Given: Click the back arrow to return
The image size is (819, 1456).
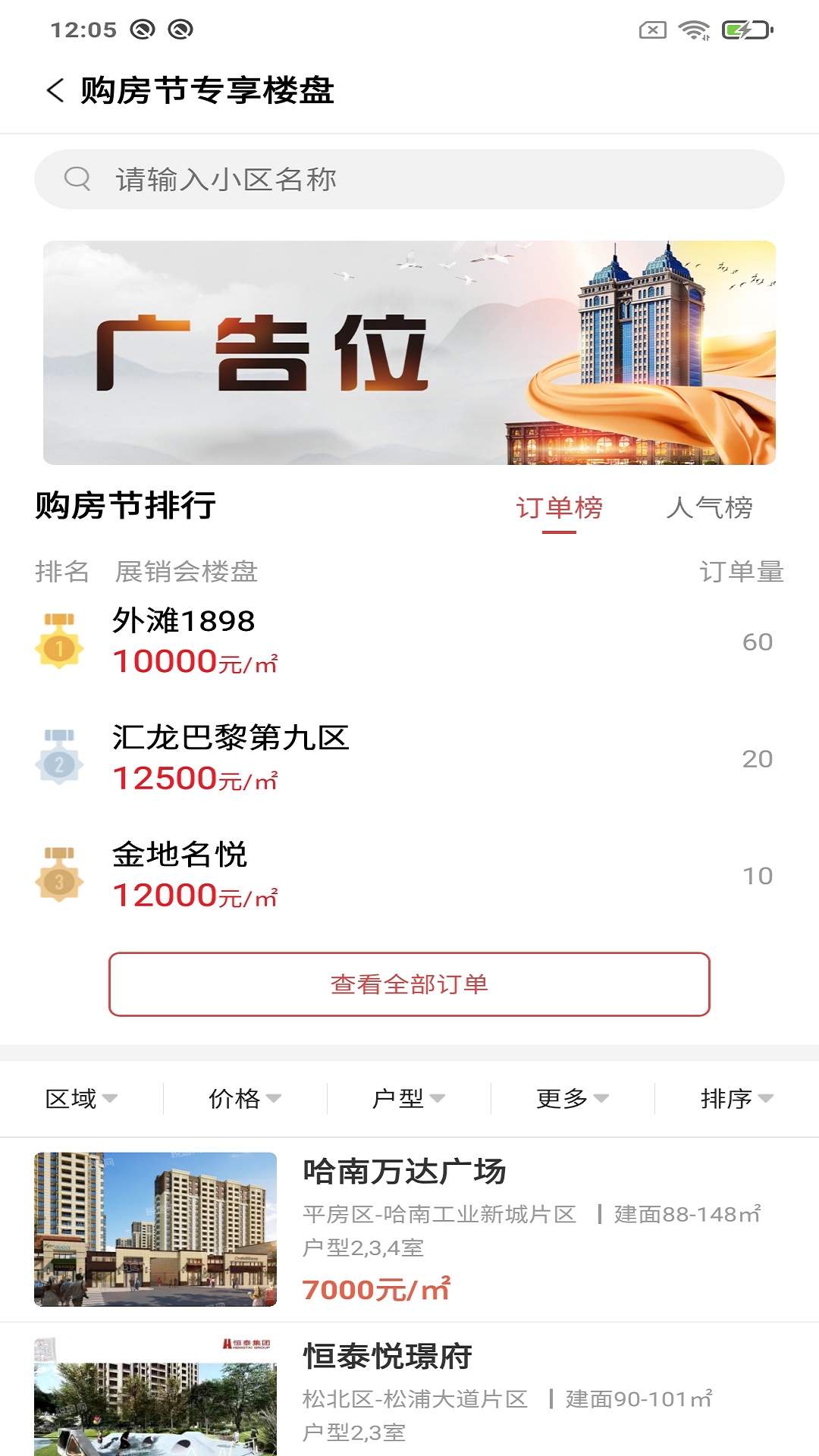Looking at the screenshot, I should tap(53, 90).
